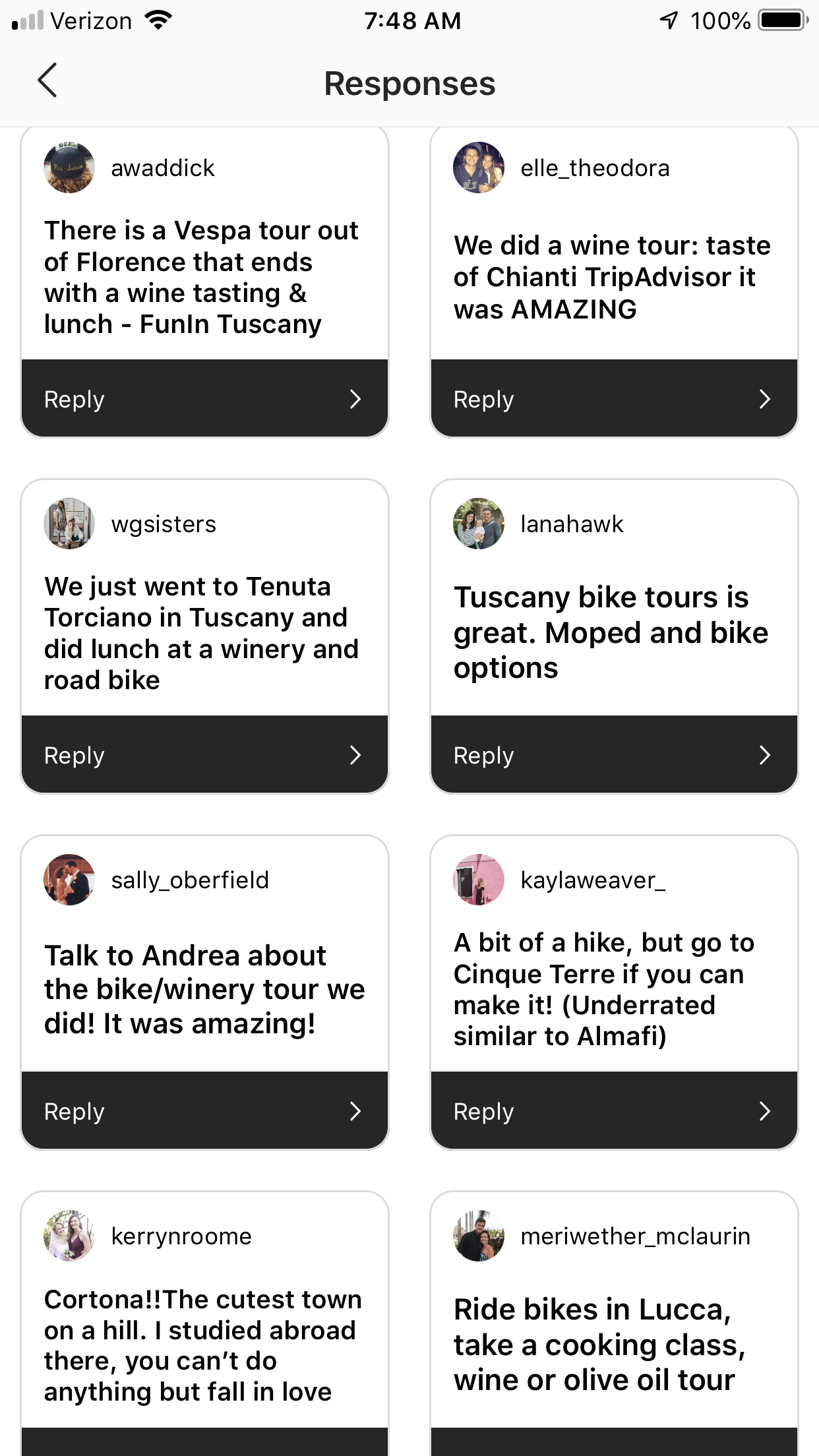Viewport: 819px width, 1456px height.
Task: Reply to awaddick's Vespa tour response
Action: click(204, 398)
